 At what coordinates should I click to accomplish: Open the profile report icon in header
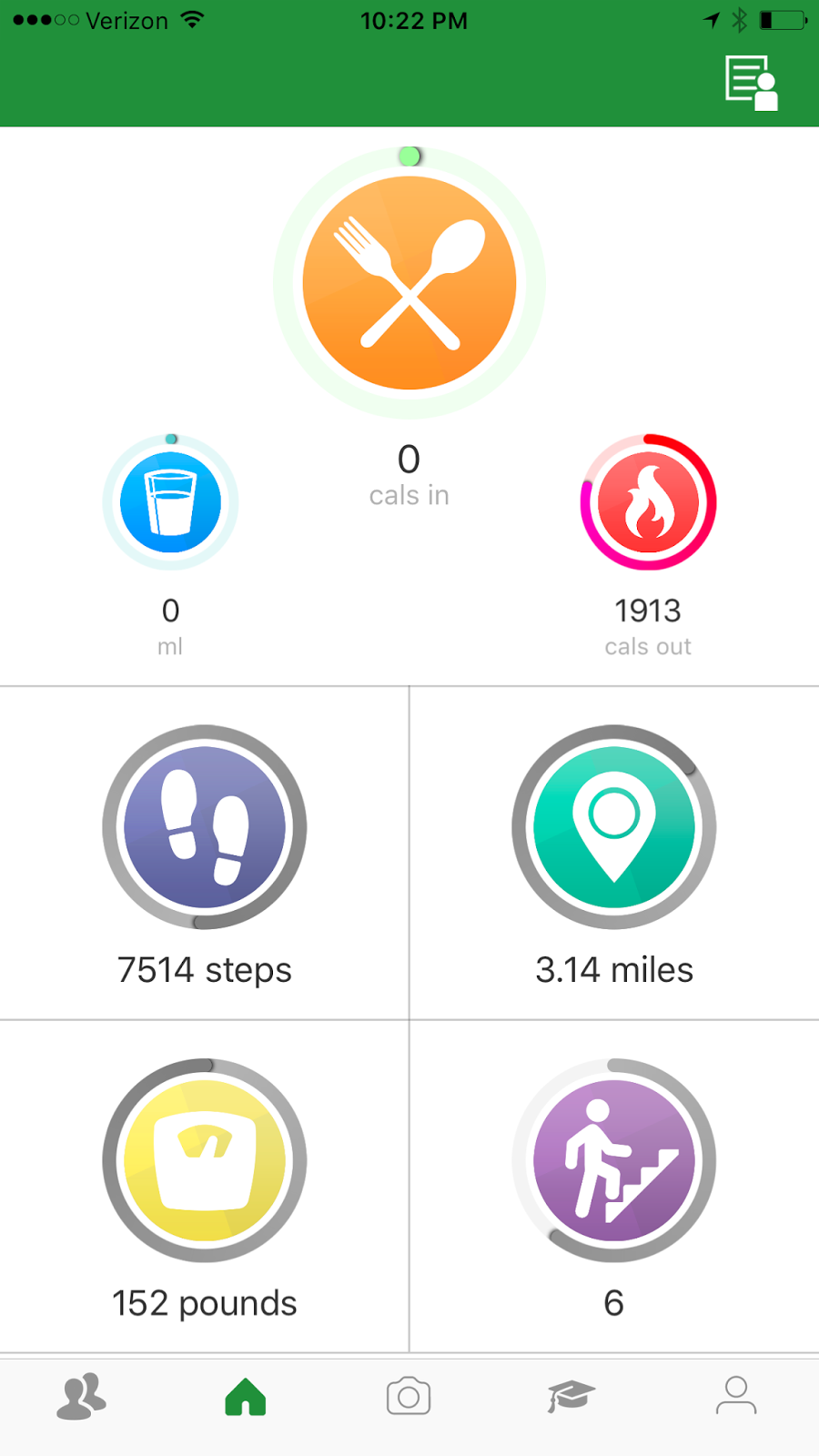pyautogui.click(x=752, y=83)
